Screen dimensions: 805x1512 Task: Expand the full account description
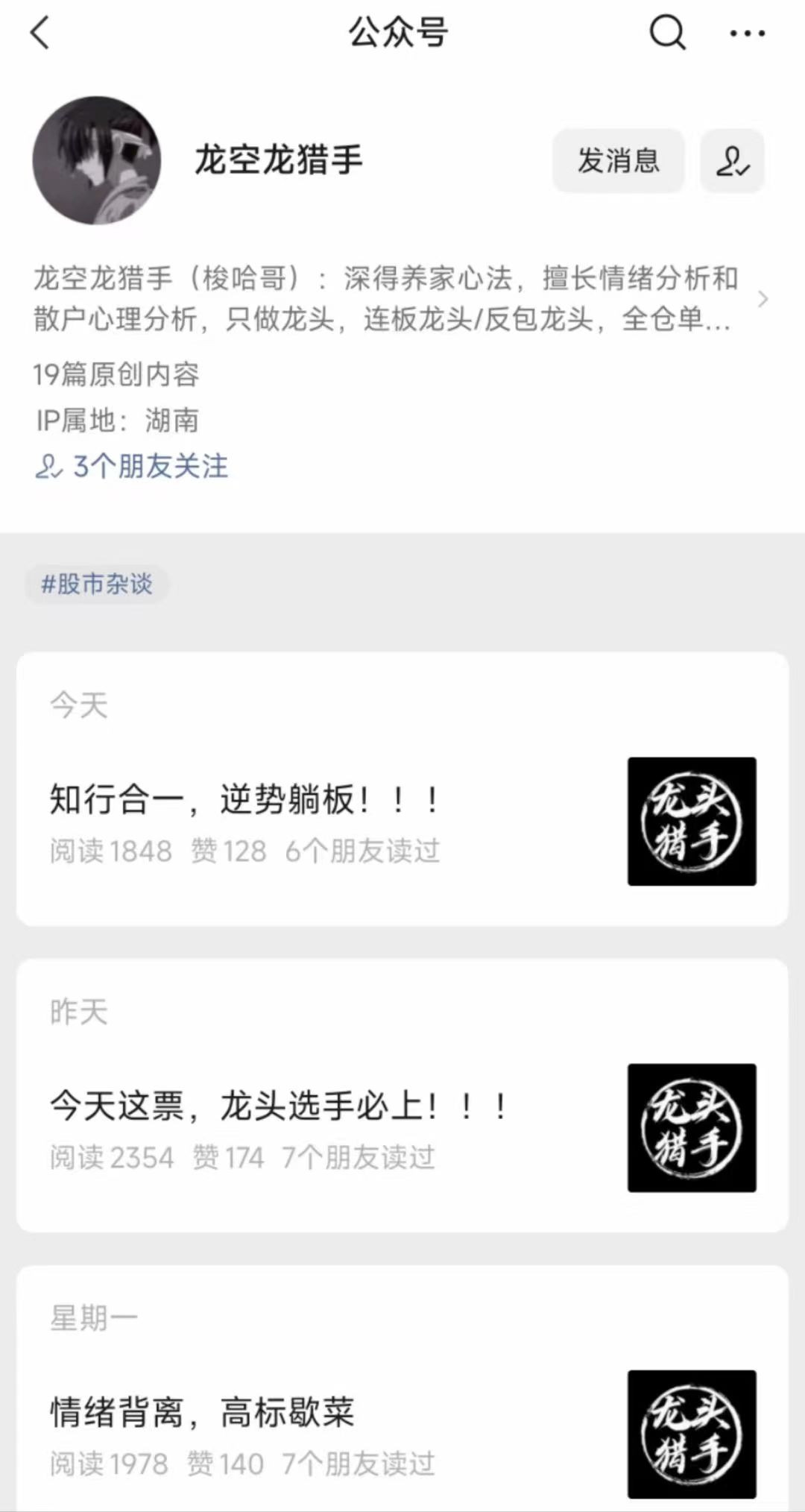(763, 298)
